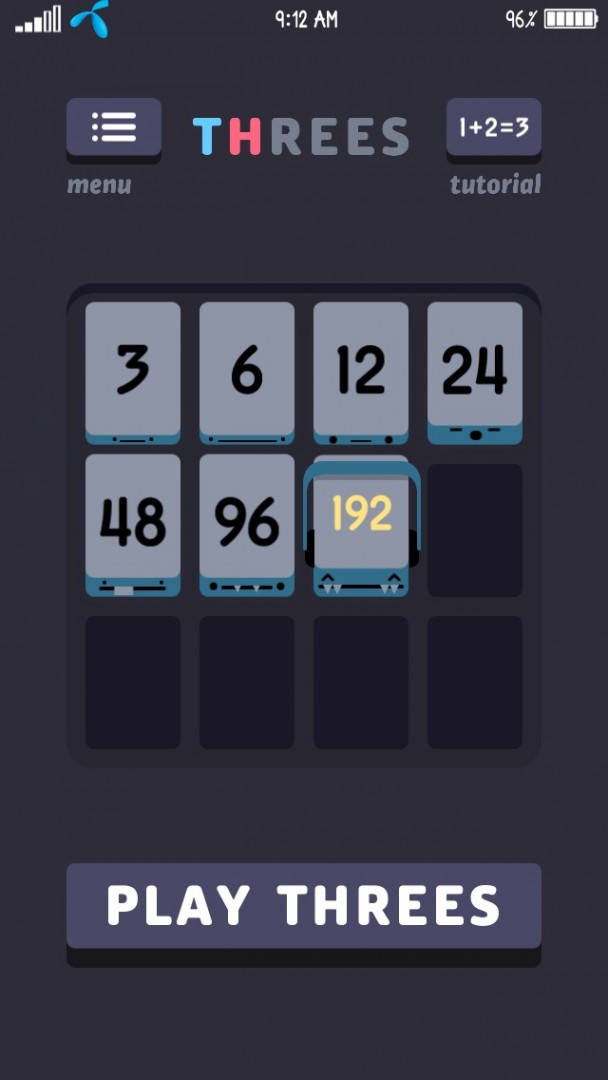Open the menu list button
Screen dimensions: 608x1080
pyautogui.click(x=113, y=127)
